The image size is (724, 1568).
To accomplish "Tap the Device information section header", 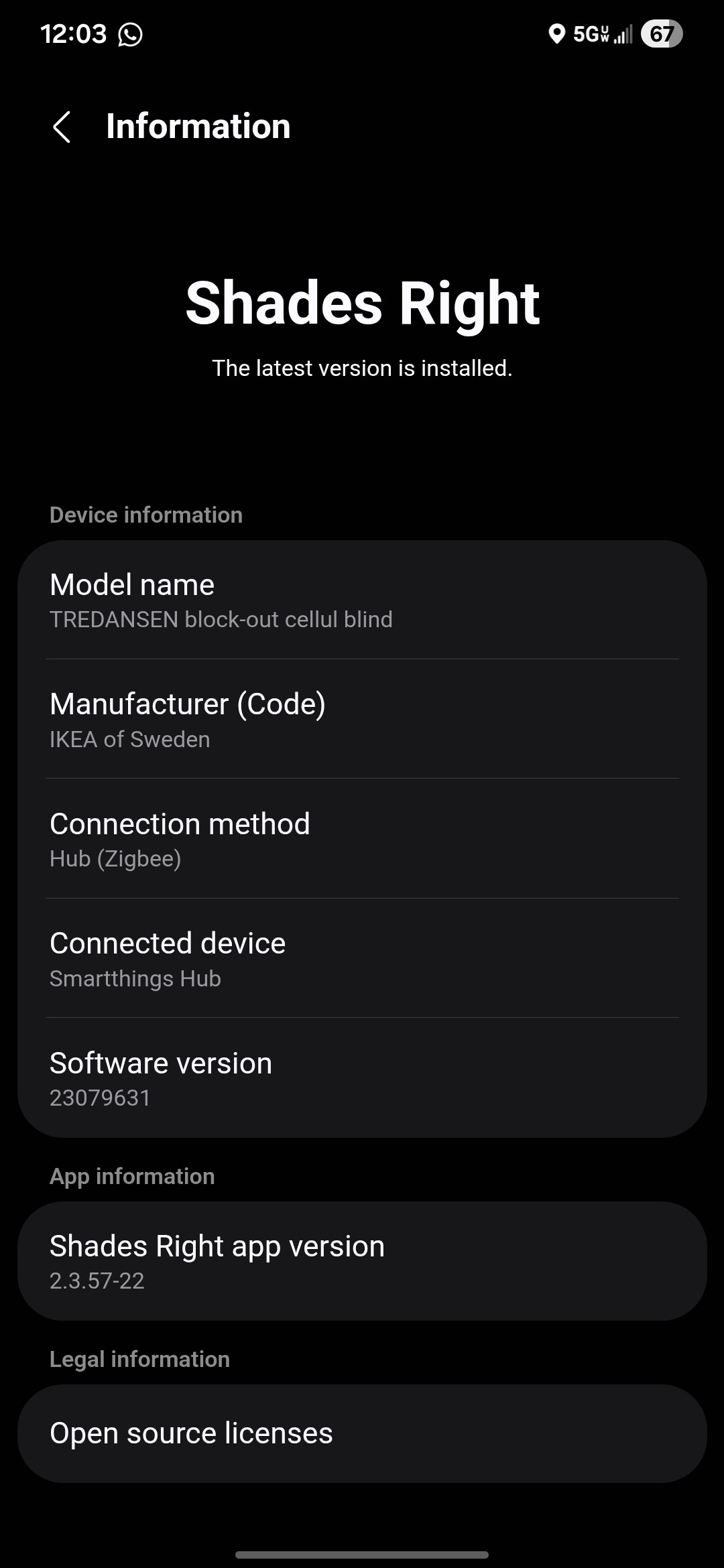I will 145,515.
